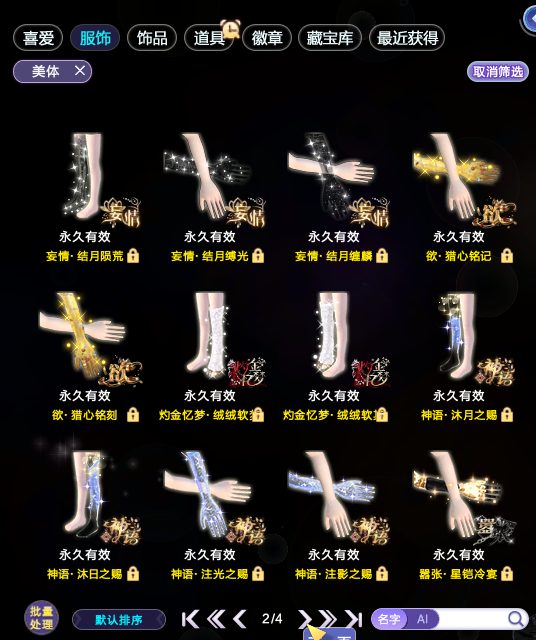536x640 pixels.
Task: Open the 最近获得 tab
Action: [407, 38]
